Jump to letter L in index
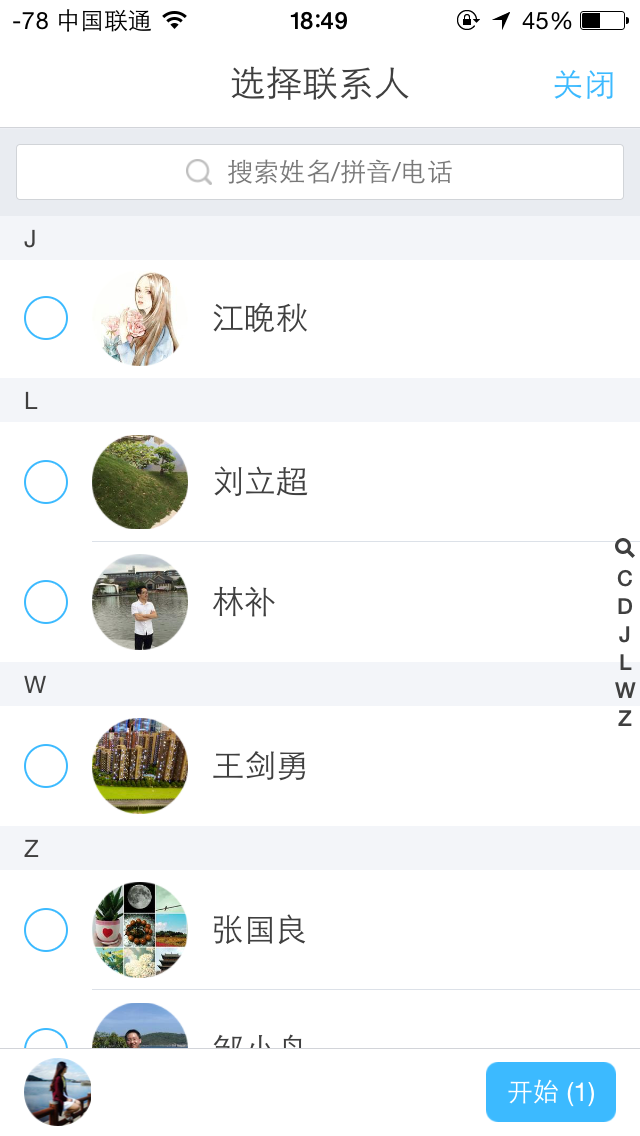This screenshot has width=640, height=1136. (x=625, y=662)
